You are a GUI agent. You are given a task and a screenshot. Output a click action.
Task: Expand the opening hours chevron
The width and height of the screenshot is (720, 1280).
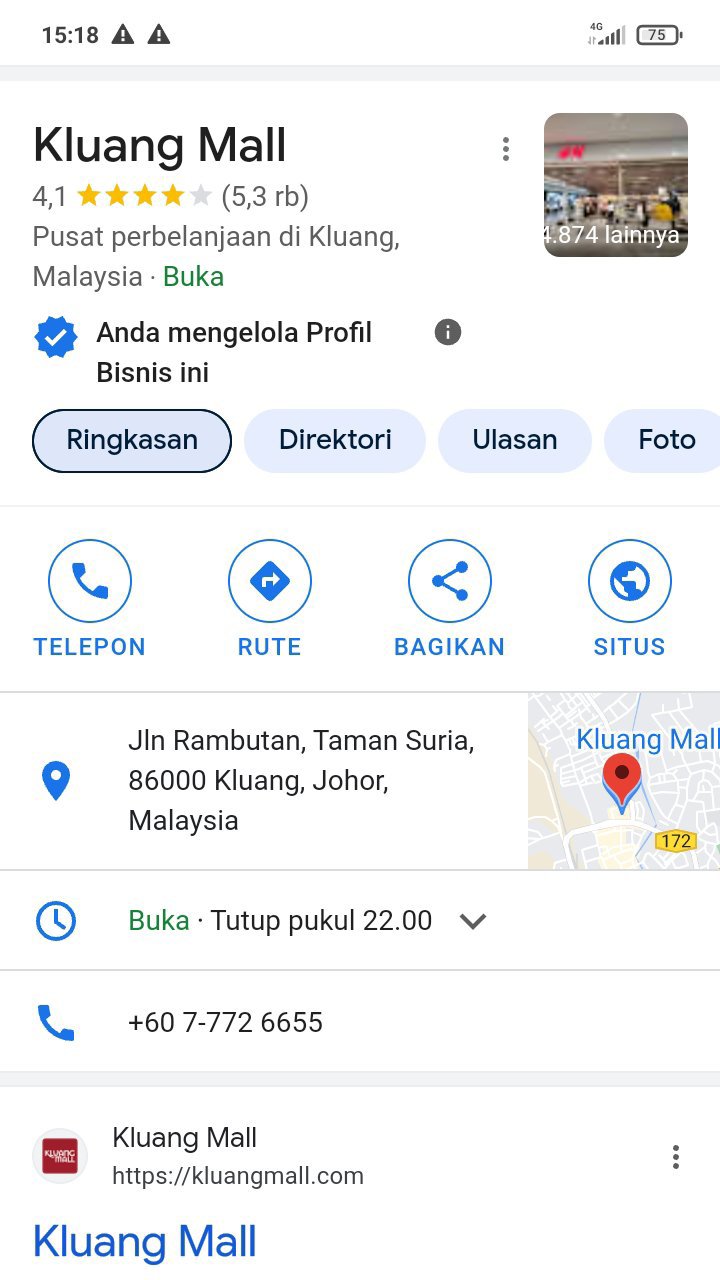473,921
